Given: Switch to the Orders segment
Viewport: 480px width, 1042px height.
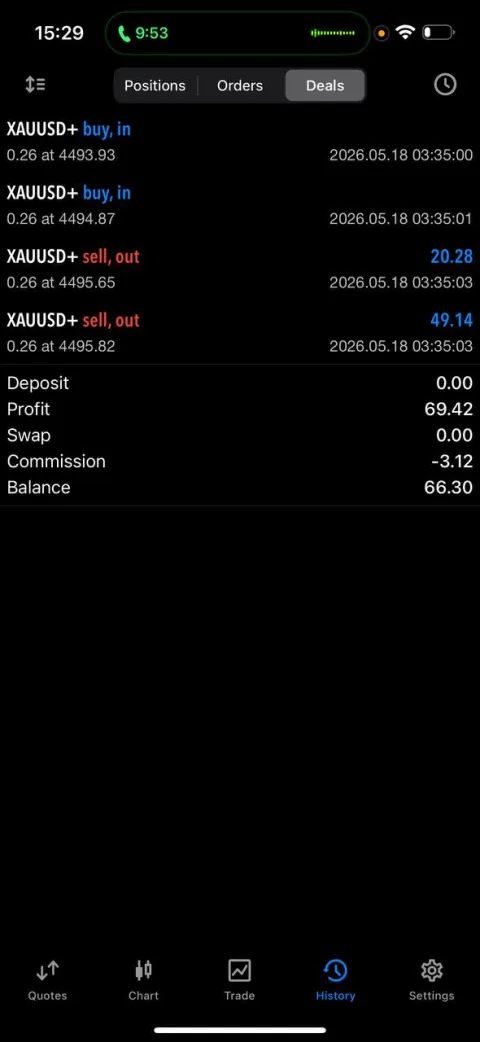Looking at the screenshot, I should point(240,86).
